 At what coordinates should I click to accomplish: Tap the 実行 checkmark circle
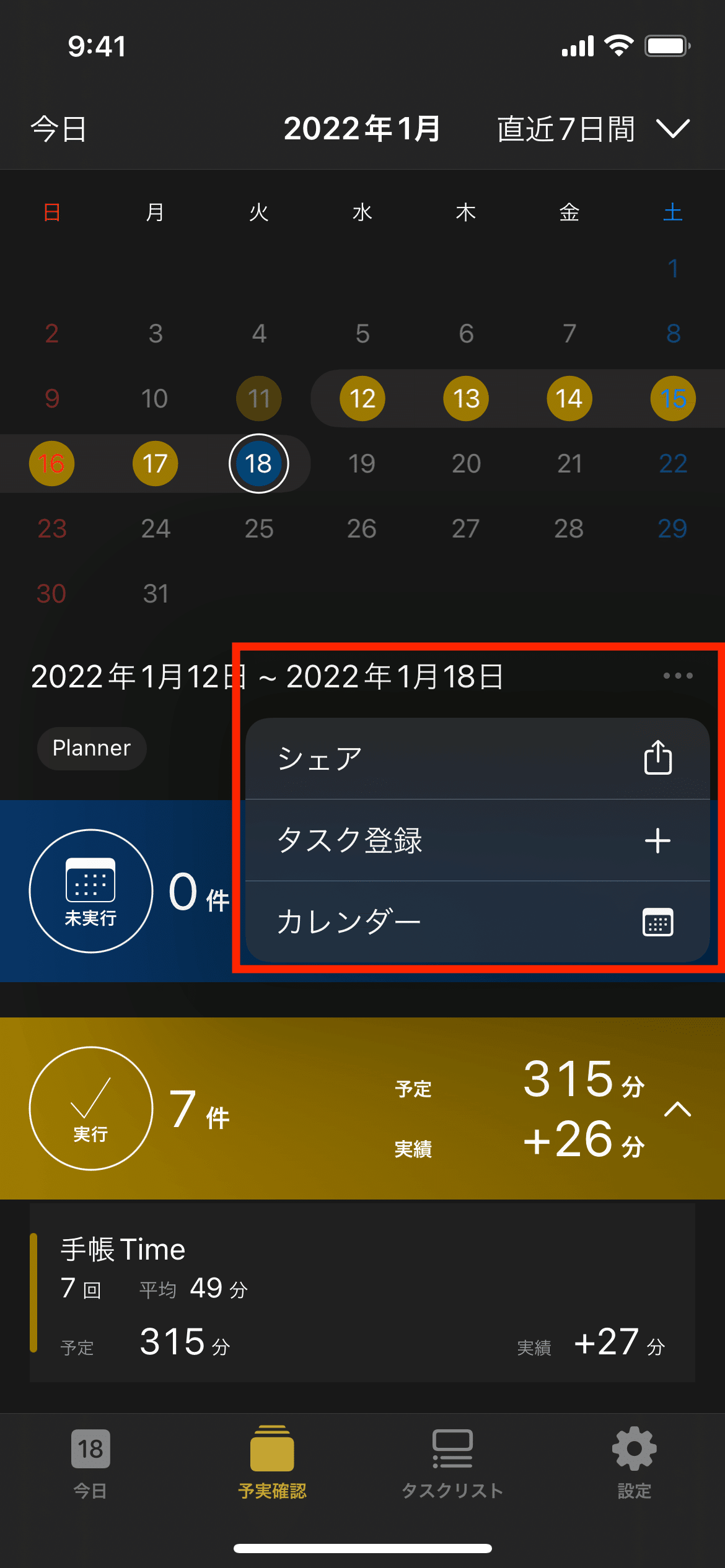click(x=91, y=1108)
